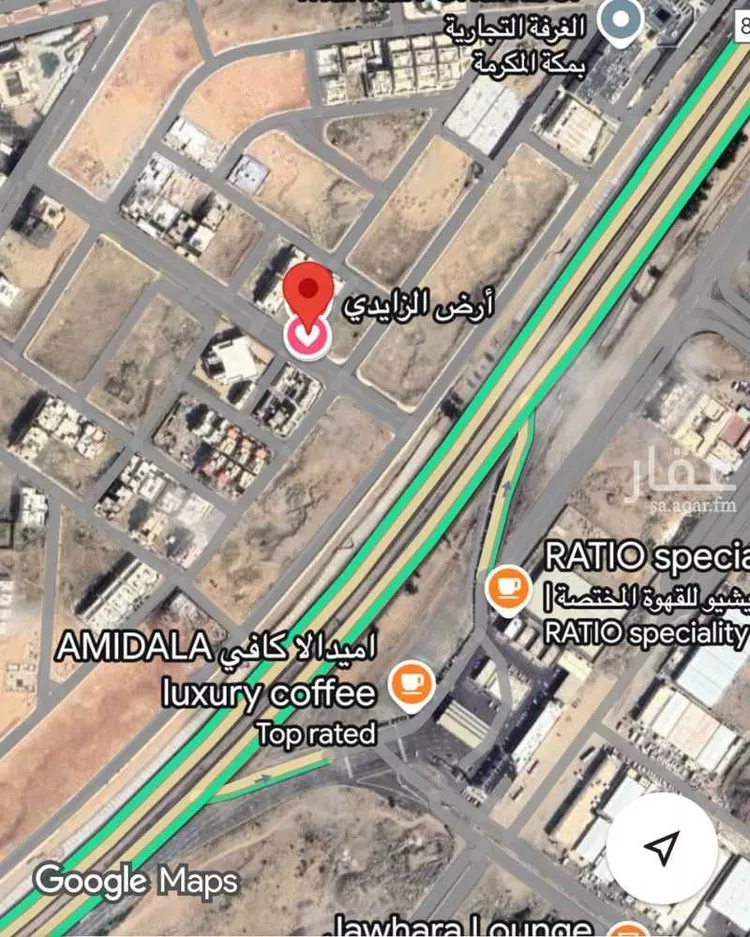Open the AMIDALA luxury coffee marker
750x937 pixels.
point(410,684)
